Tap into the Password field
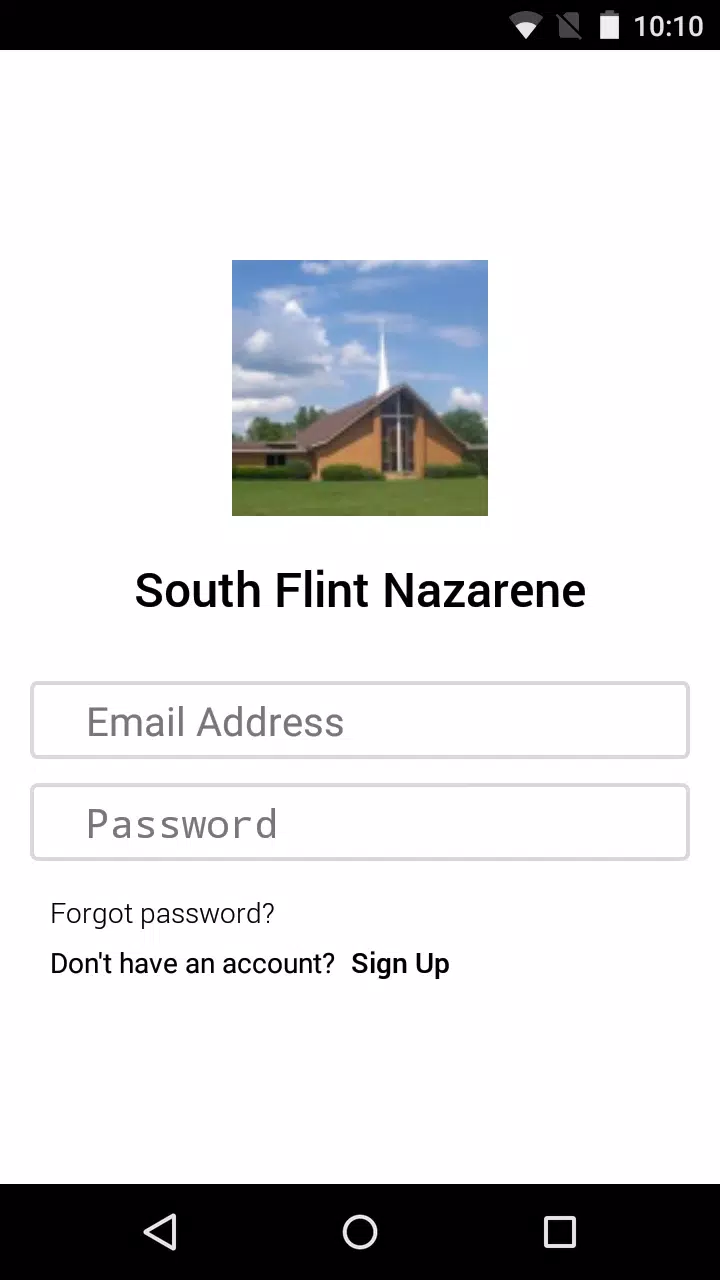Image resolution: width=720 pixels, height=1280 pixels. [x=360, y=822]
